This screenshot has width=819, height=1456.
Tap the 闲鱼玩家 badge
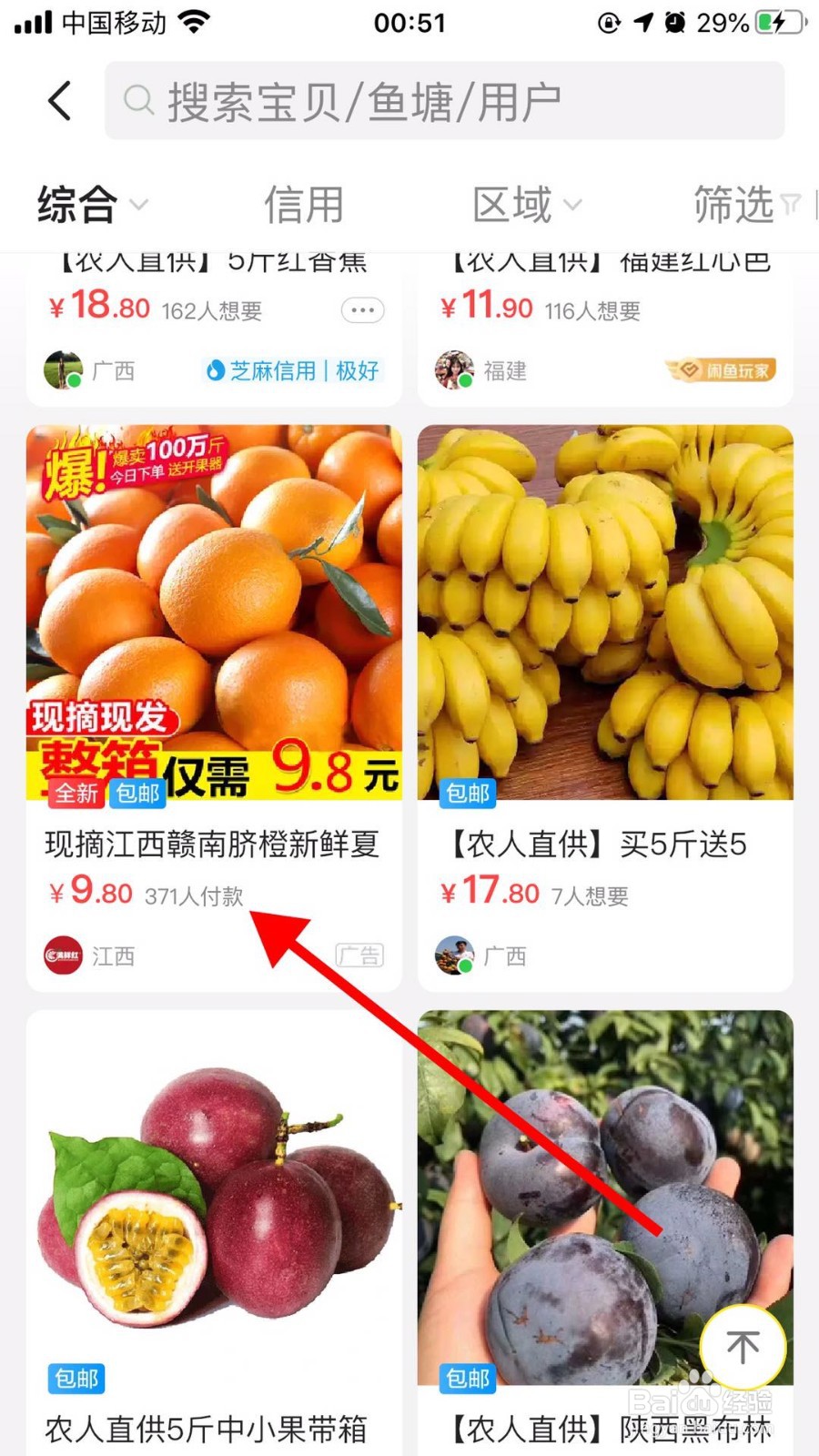(x=723, y=368)
